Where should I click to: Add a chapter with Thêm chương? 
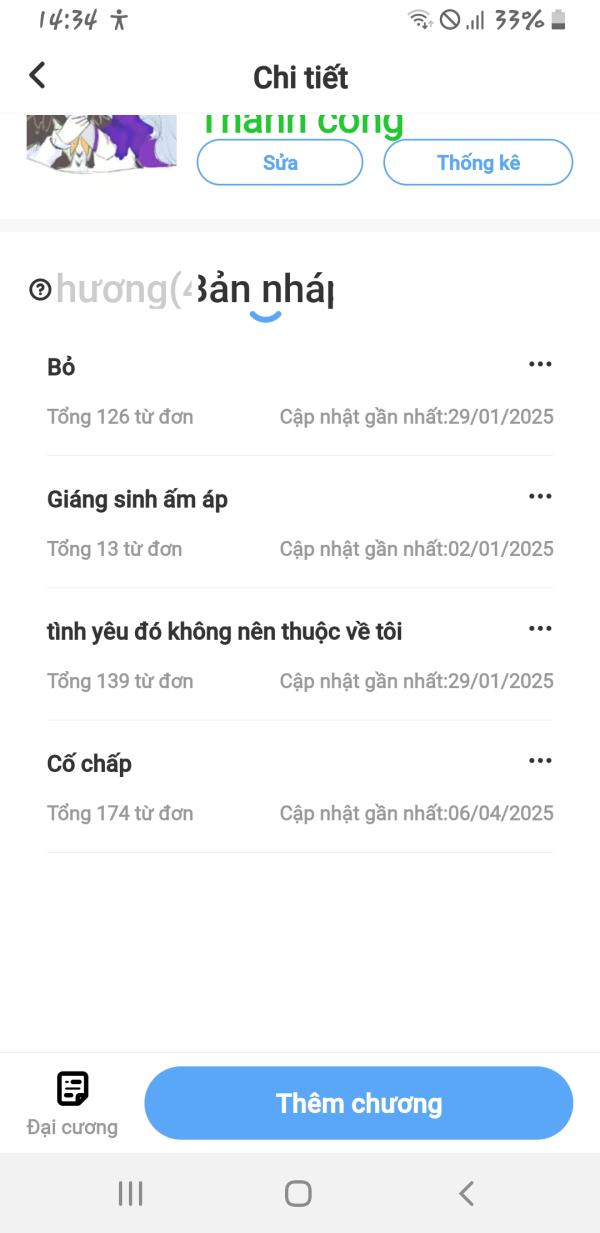click(x=358, y=1103)
